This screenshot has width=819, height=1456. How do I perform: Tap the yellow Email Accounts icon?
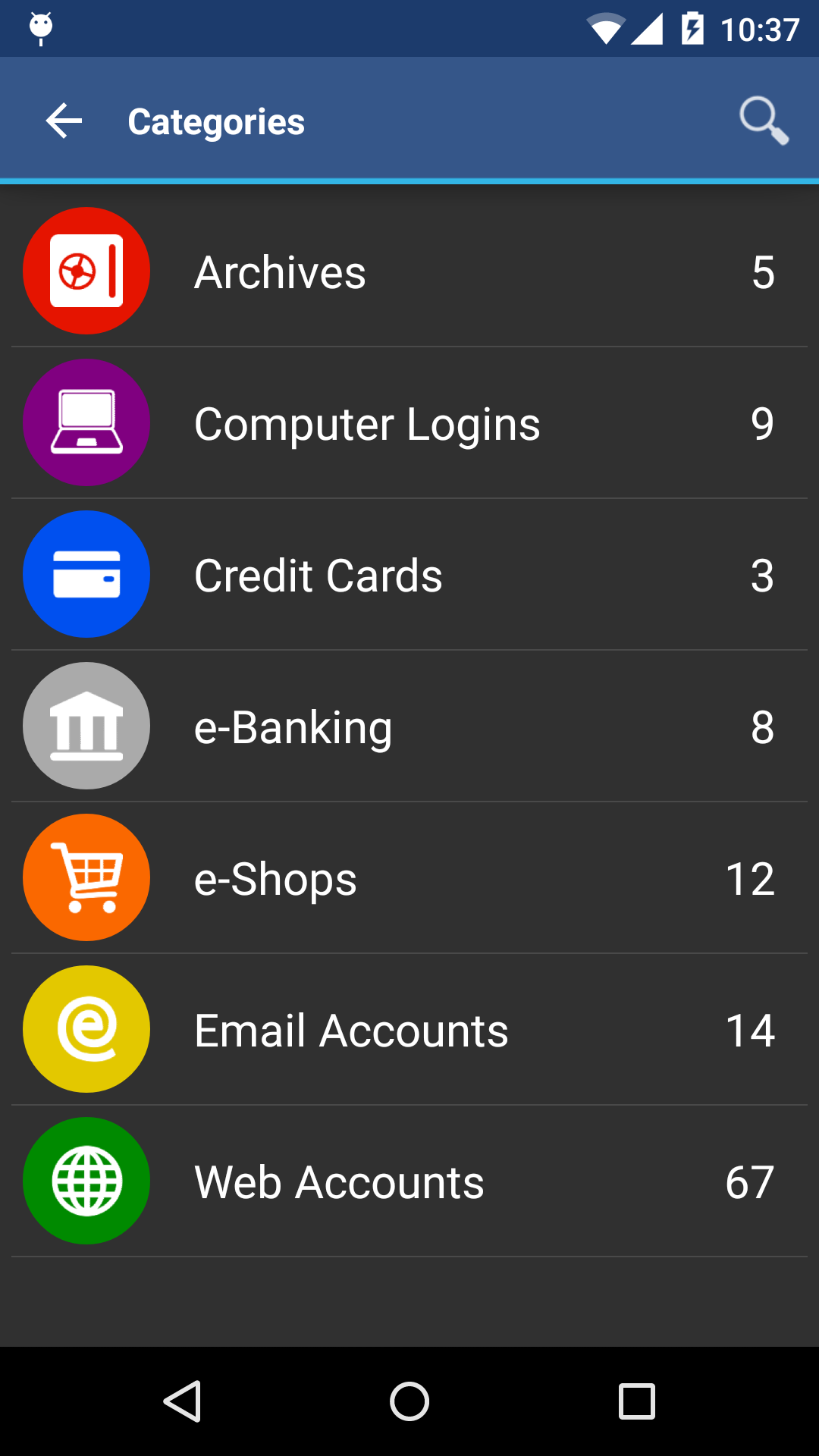pyautogui.click(x=86, y=1029)
